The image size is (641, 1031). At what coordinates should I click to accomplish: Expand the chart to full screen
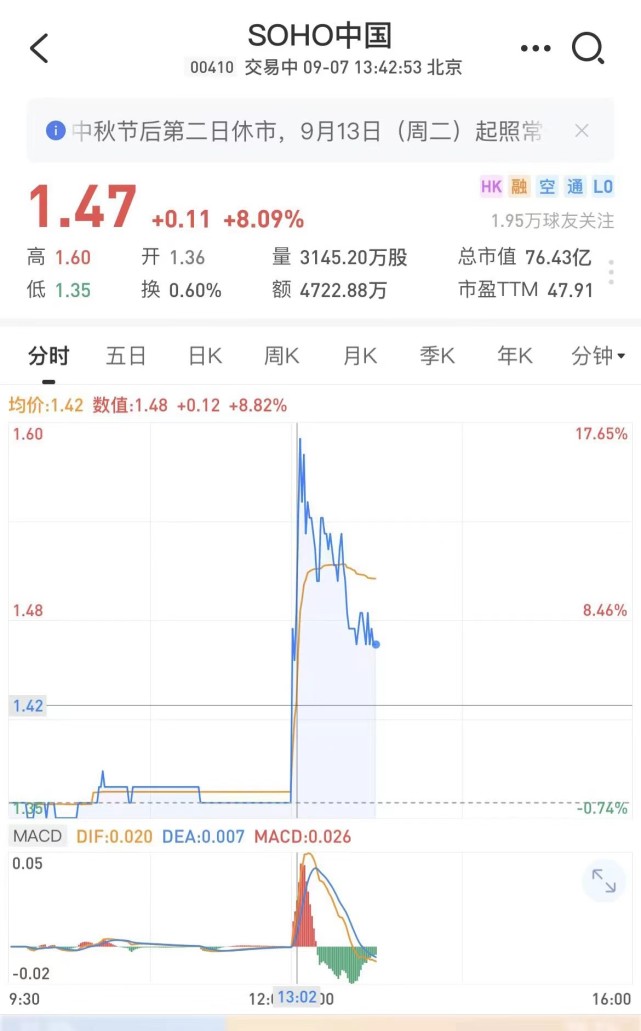603,881
